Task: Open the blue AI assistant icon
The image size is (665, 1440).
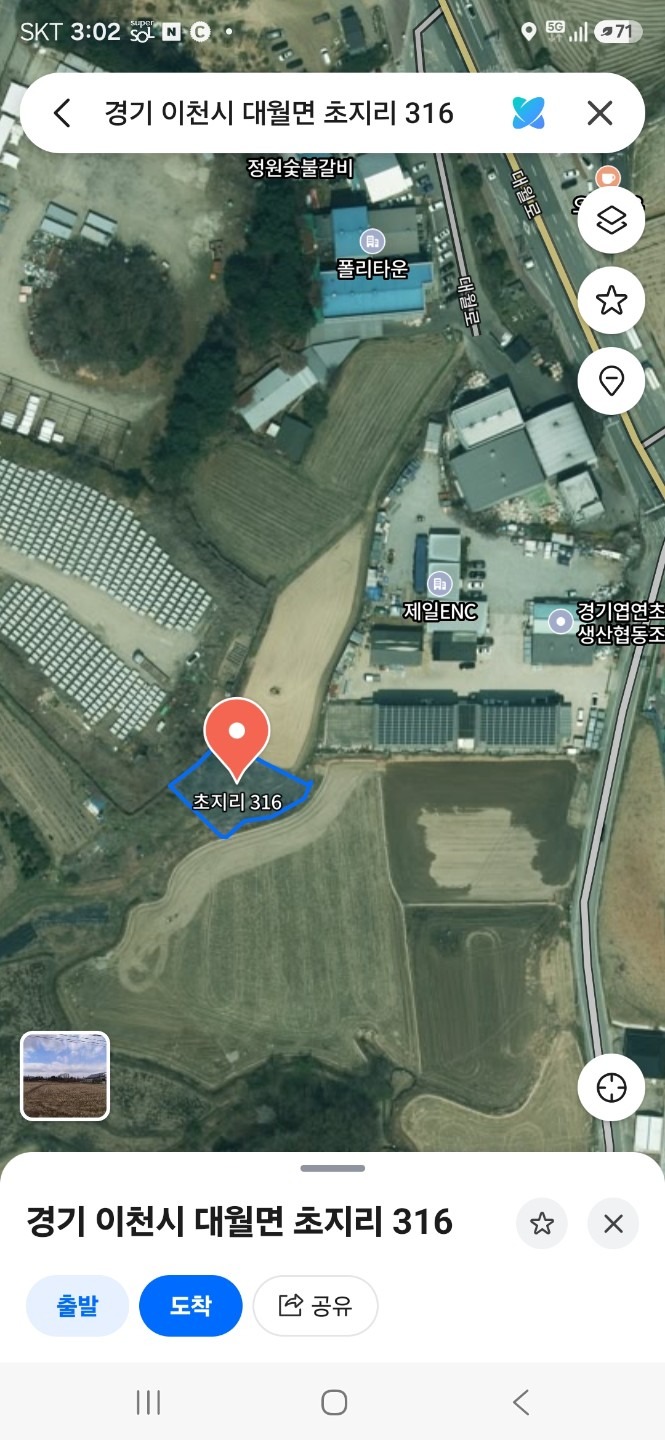Action: [528, 113]
